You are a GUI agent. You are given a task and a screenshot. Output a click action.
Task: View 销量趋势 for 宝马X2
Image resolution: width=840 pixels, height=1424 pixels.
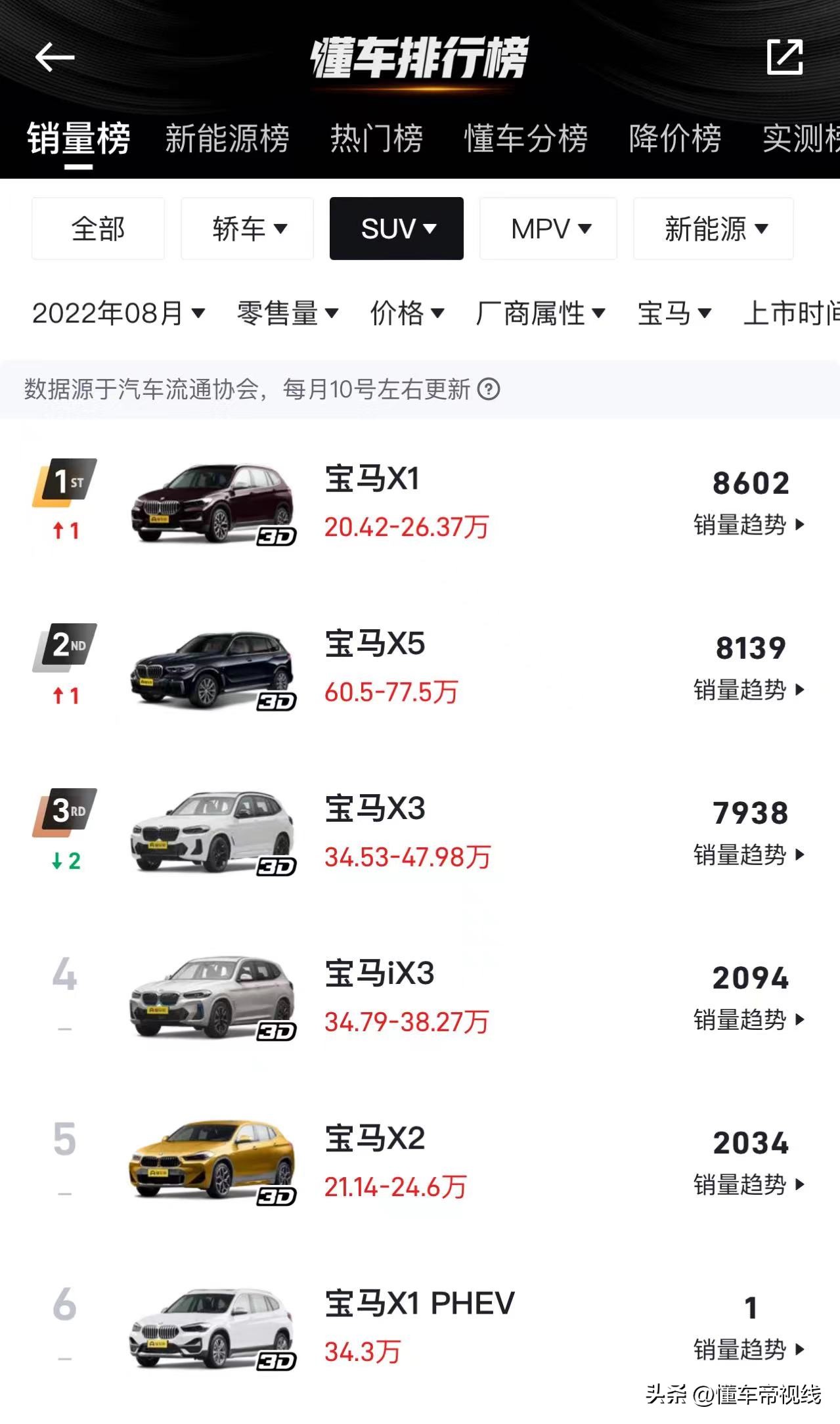click(x=749, y=1184)
